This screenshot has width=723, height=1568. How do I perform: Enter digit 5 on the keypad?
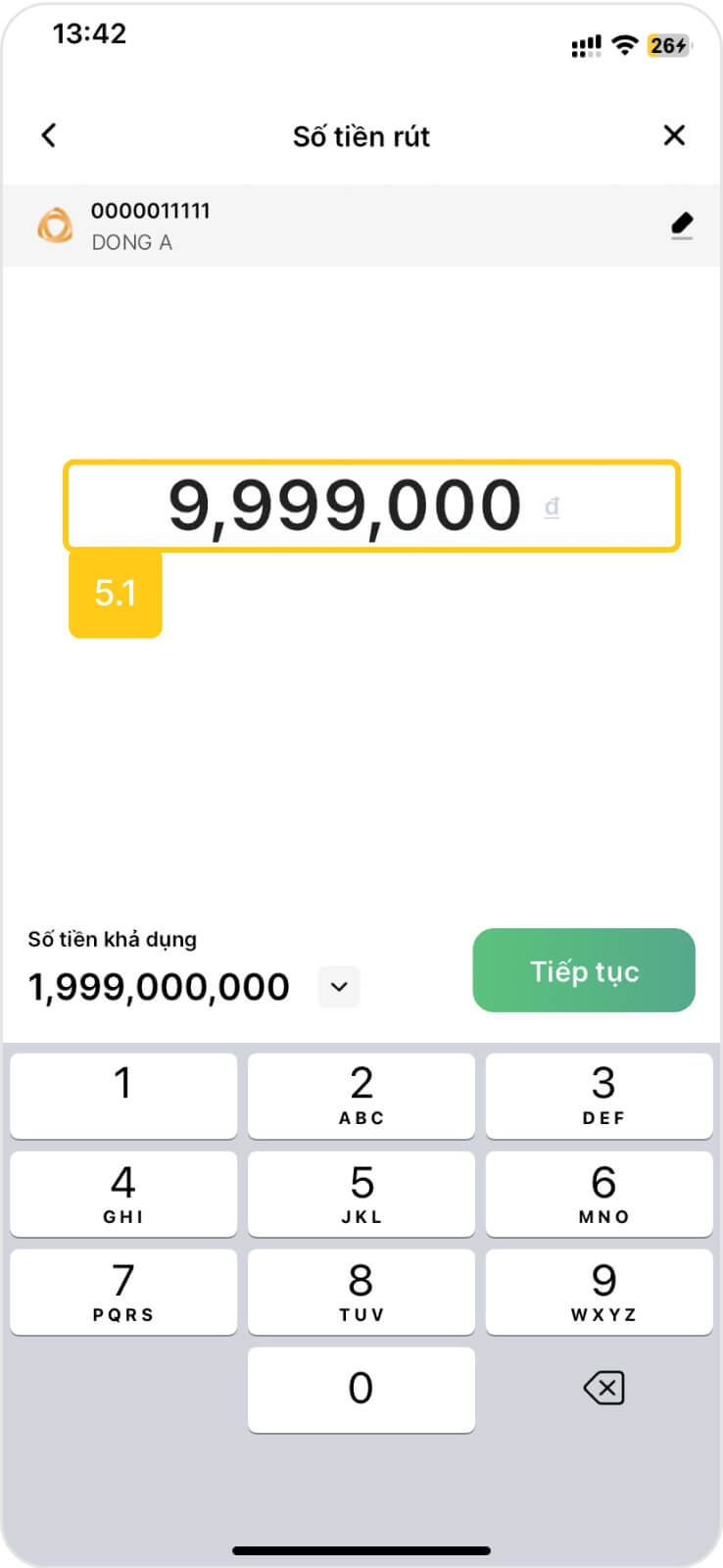[x=361, y=1194]
